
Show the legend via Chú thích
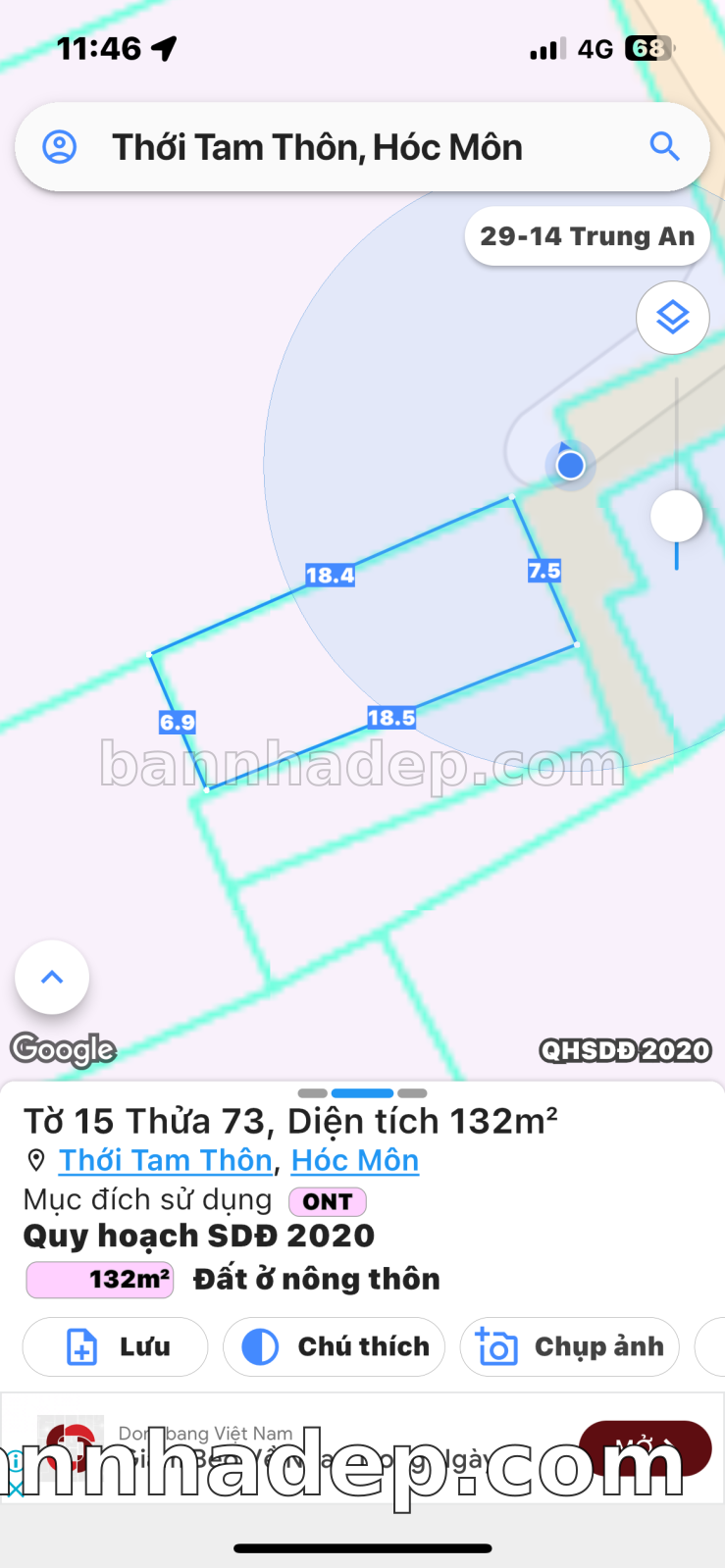pos(334,1346)
